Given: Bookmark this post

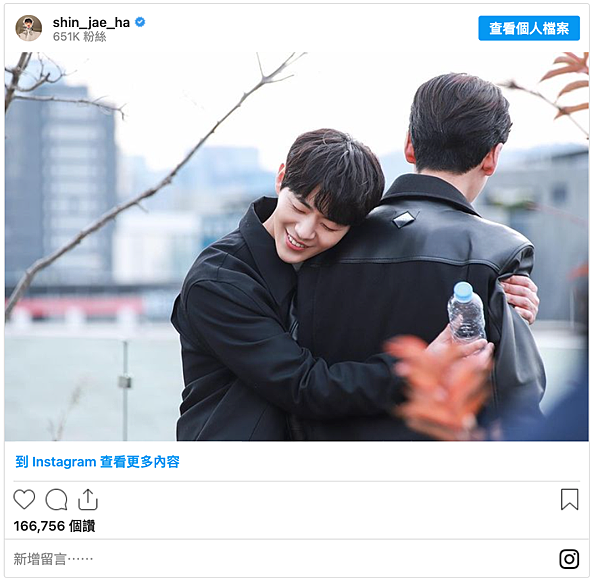Looking at the screenshot, I should tap(569, 499).
